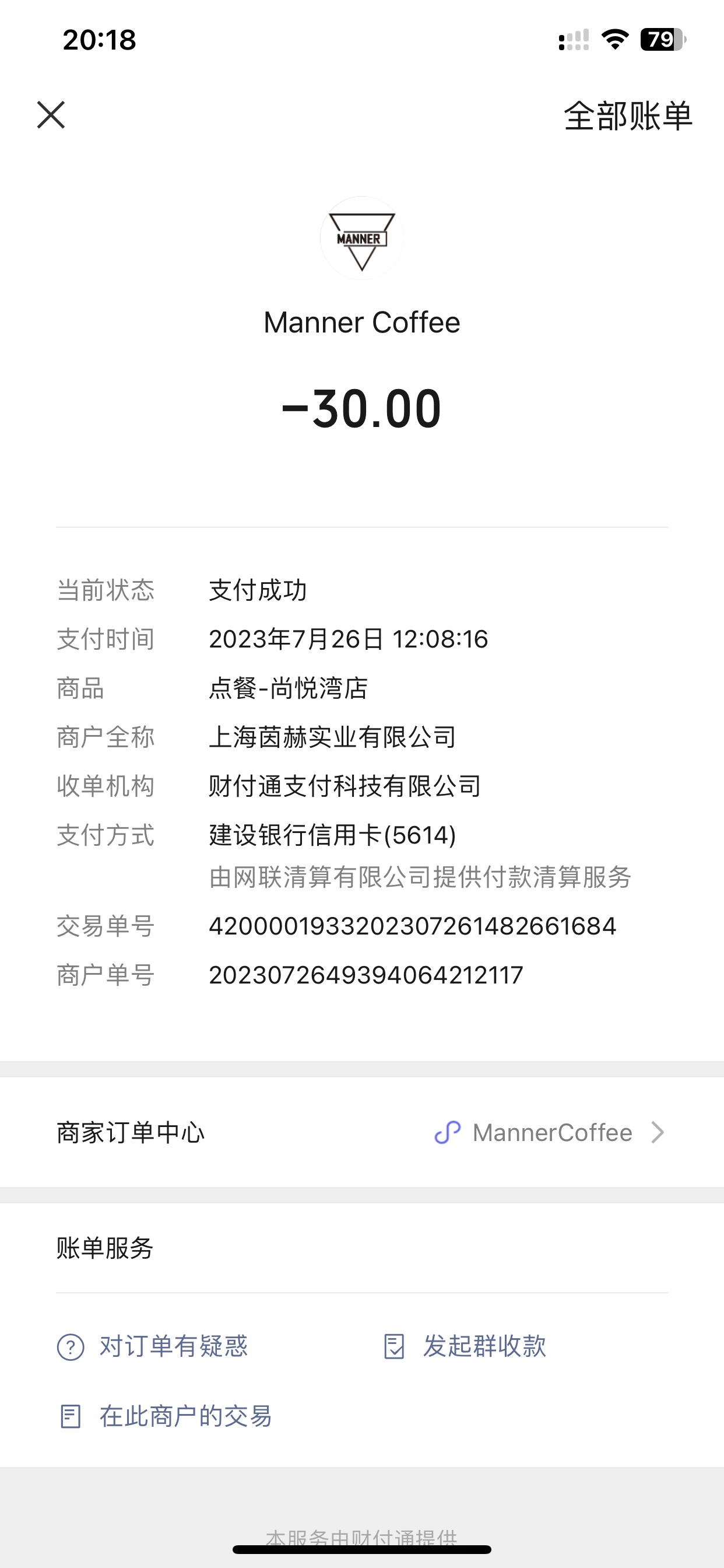This screenshot has width=724, height=1568.
Task: Tap 对订单有疑惑 help link
Action: pos(152,1346)
